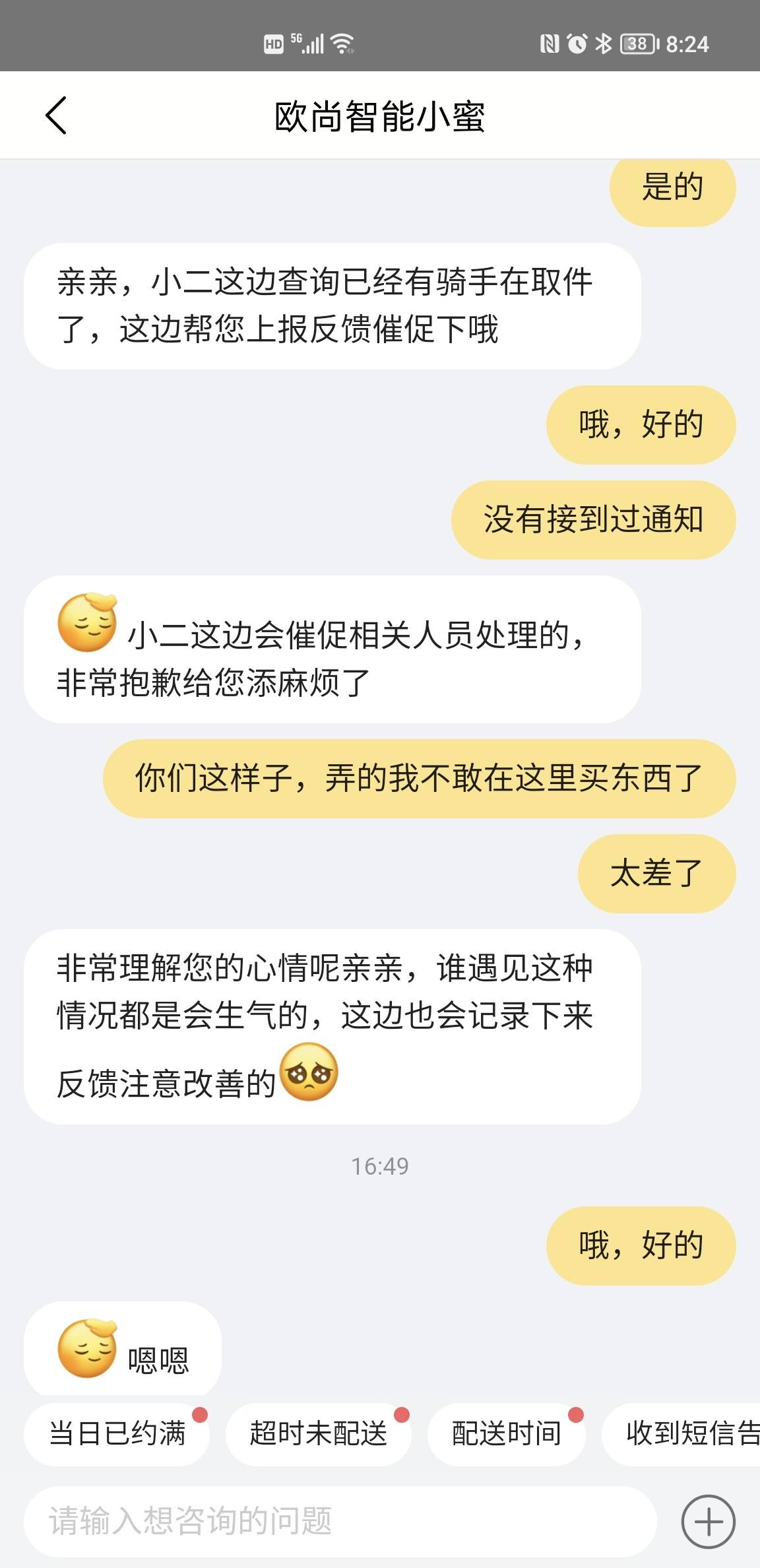Screen dimensions: 760x1568
Task: Choose the 超时未配送 quick question chip
Action: pyautogui.click(x=318, y=1434)
